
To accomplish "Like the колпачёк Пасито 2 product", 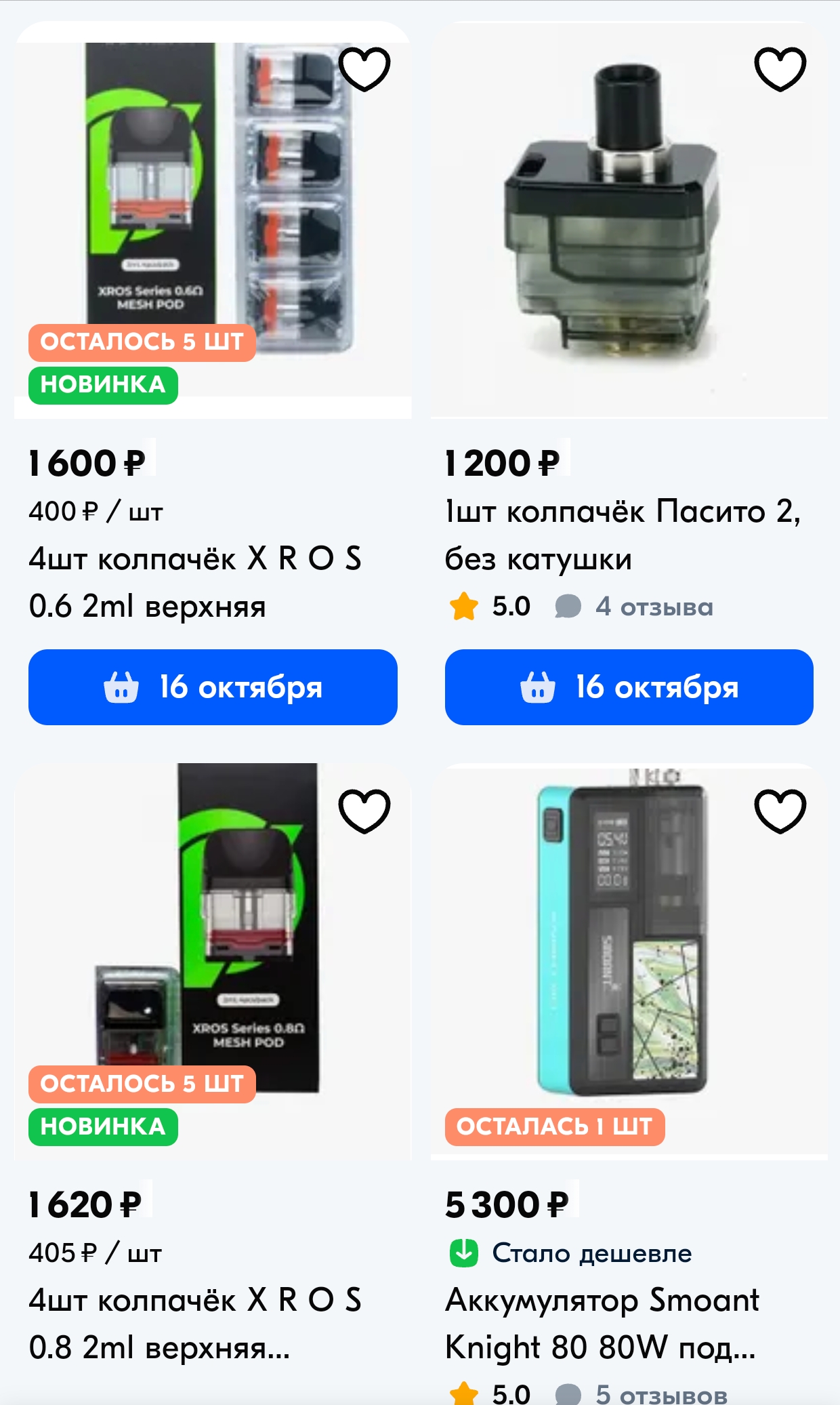I will 780,68.
